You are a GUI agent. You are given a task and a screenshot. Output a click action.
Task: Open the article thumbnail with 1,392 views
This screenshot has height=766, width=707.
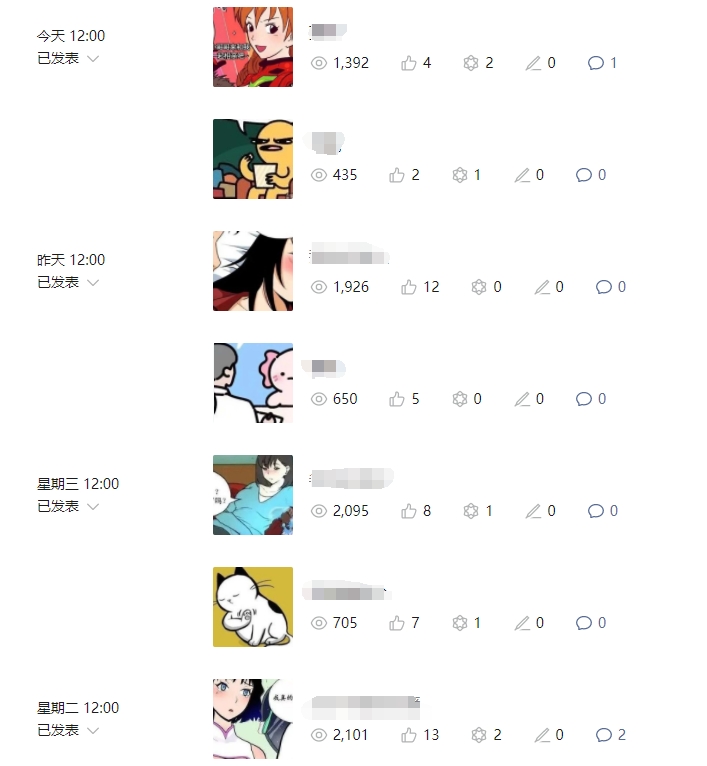[x=253, y=47]
